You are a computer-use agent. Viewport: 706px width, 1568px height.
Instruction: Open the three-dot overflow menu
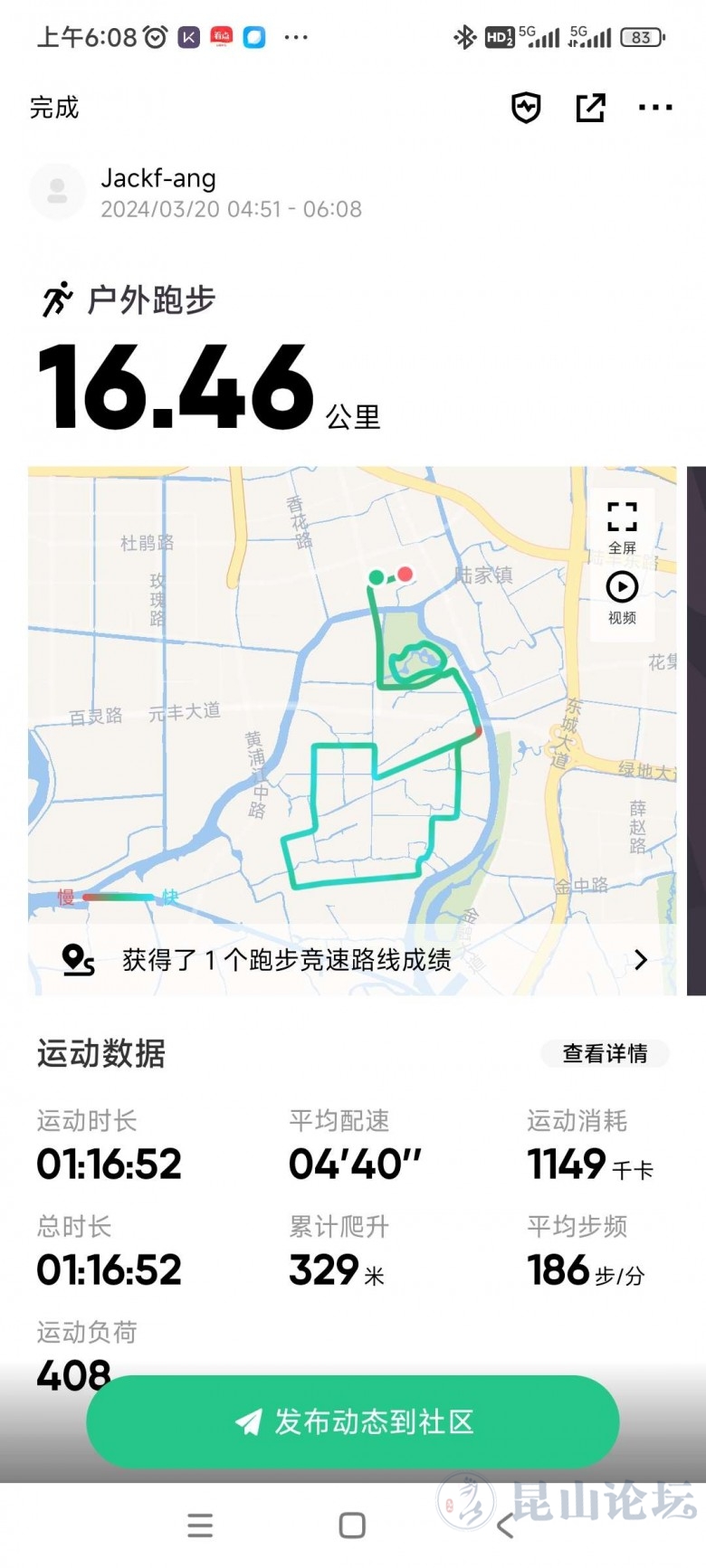(x=655, y=108)
